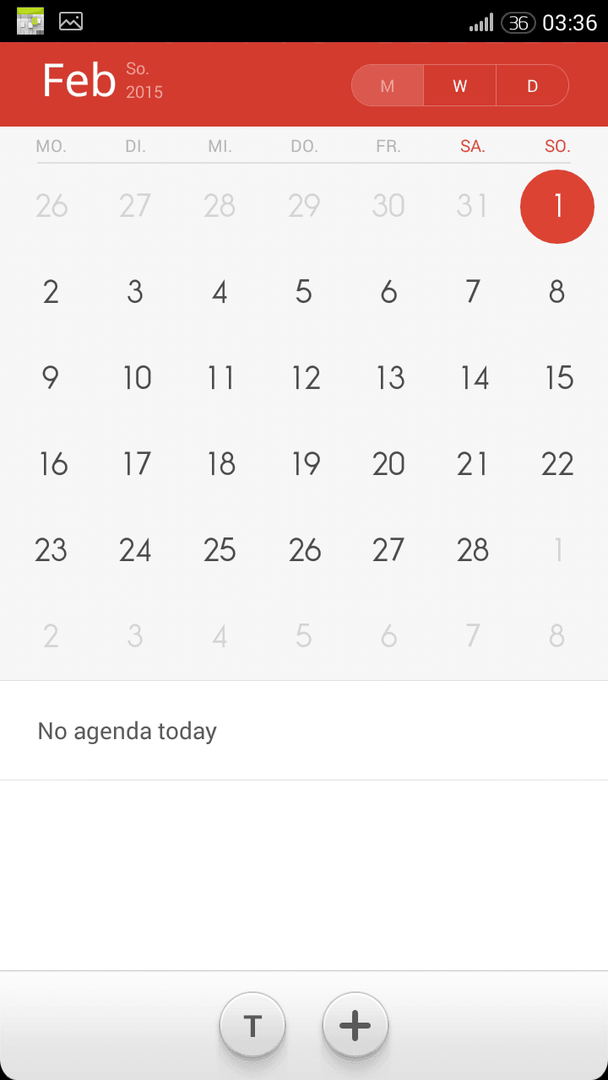Select February 17 in the calendar
Image resolution: width=608 pixels, height=1080 pixels.
click(x=136, y=464)
